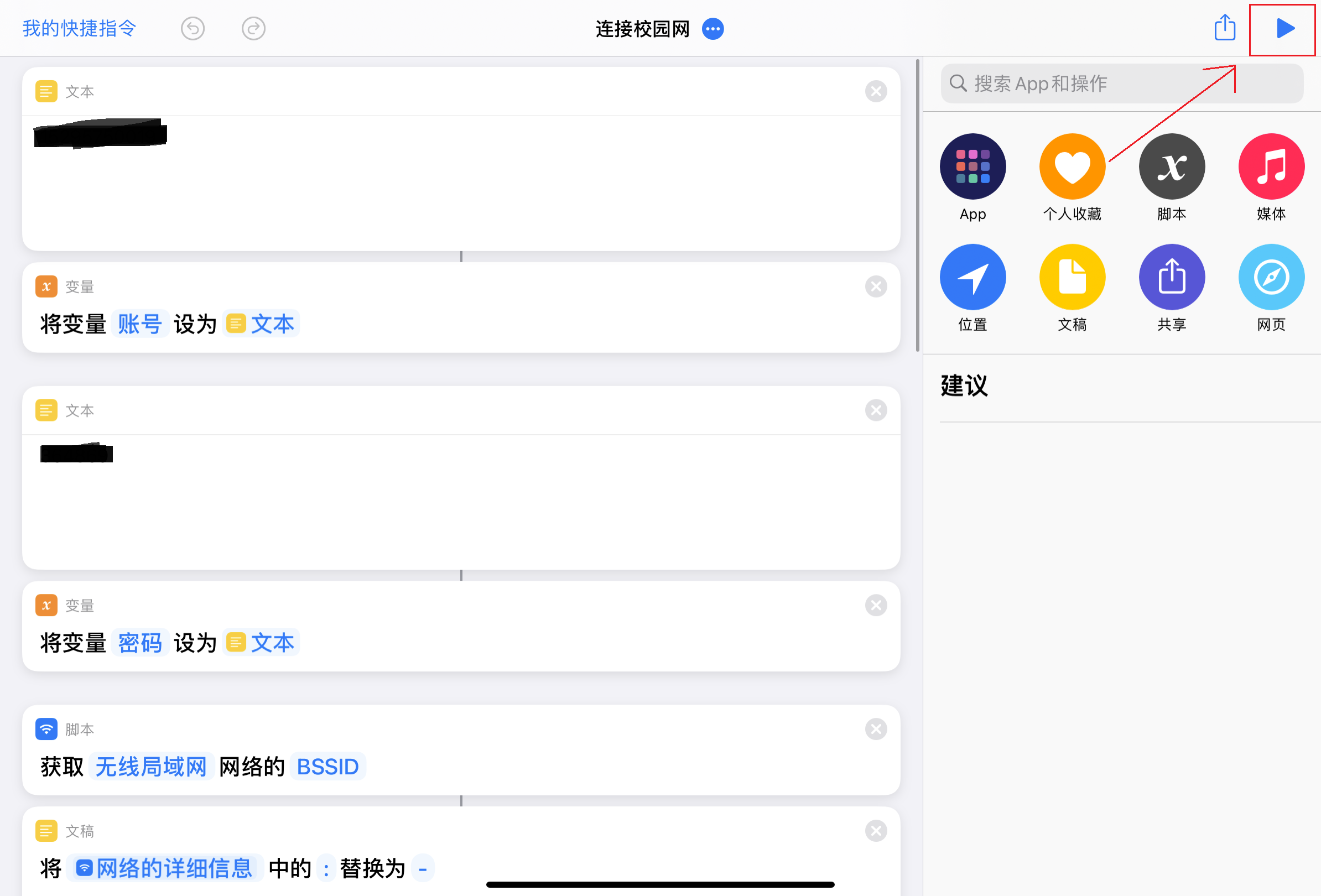Open the 网页 action category
Viewport: 1321px width, 896px height.
click(x=1271, y=277)
